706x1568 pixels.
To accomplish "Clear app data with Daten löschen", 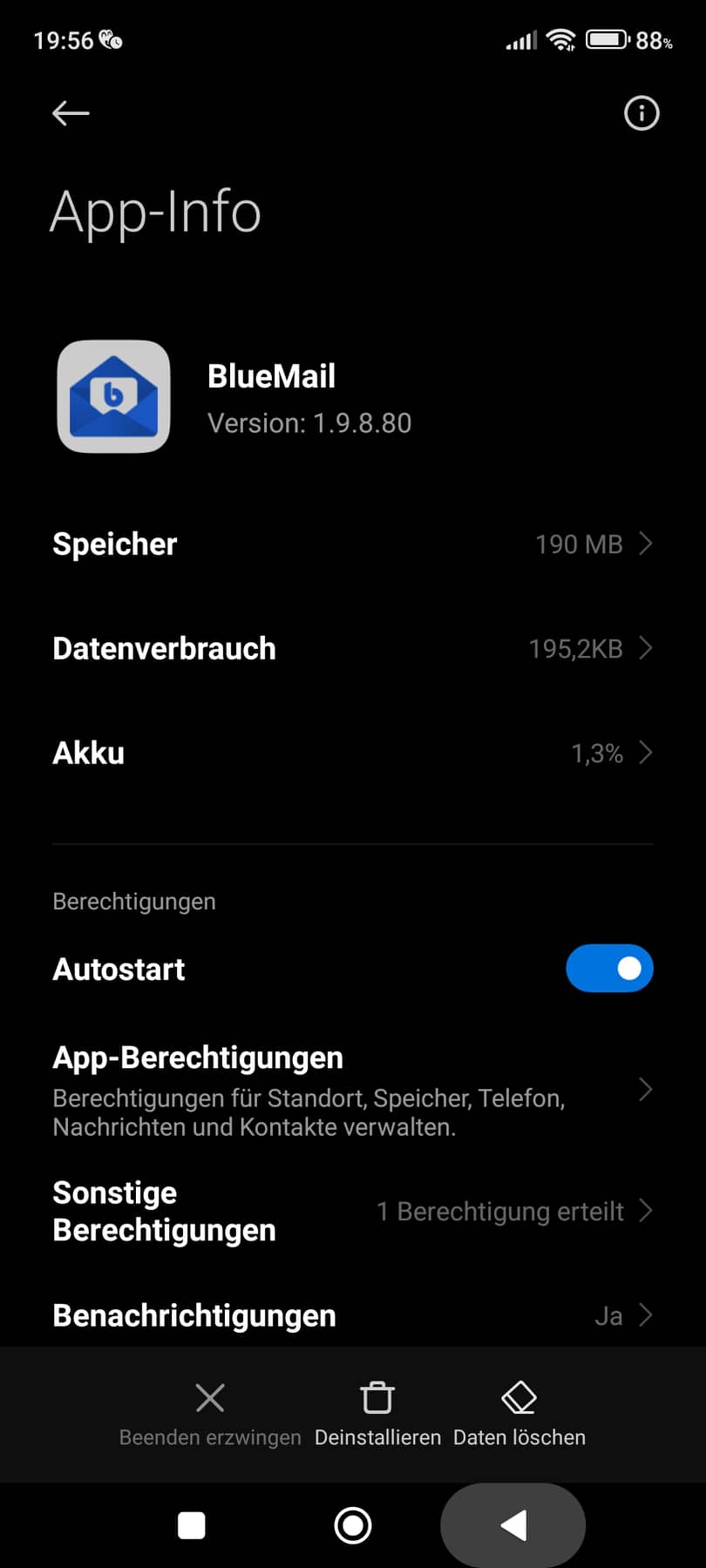I will (519, 1413).
